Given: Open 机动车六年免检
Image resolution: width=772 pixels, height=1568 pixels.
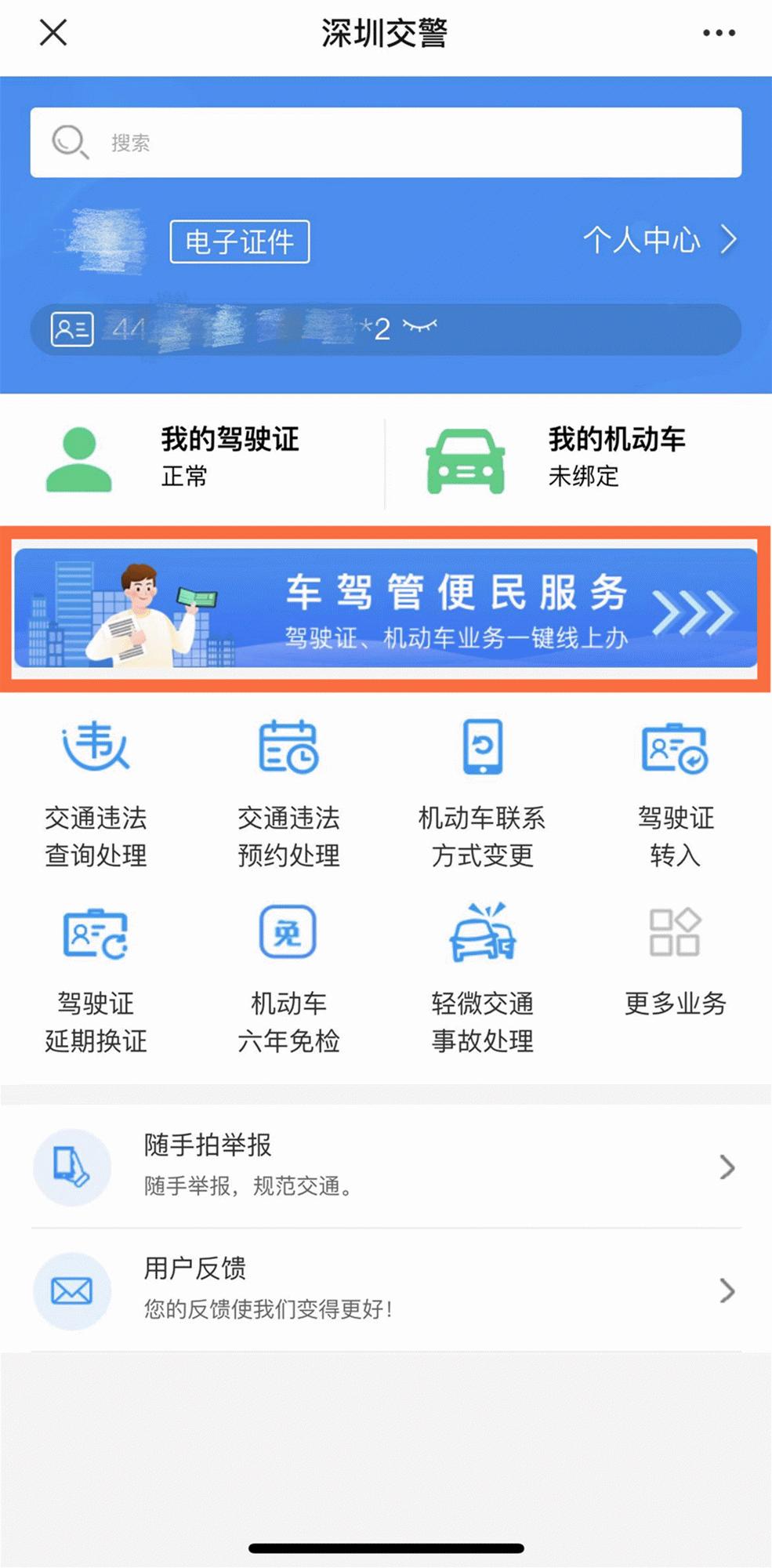Looking at the screenshot, I should point(288,978).
